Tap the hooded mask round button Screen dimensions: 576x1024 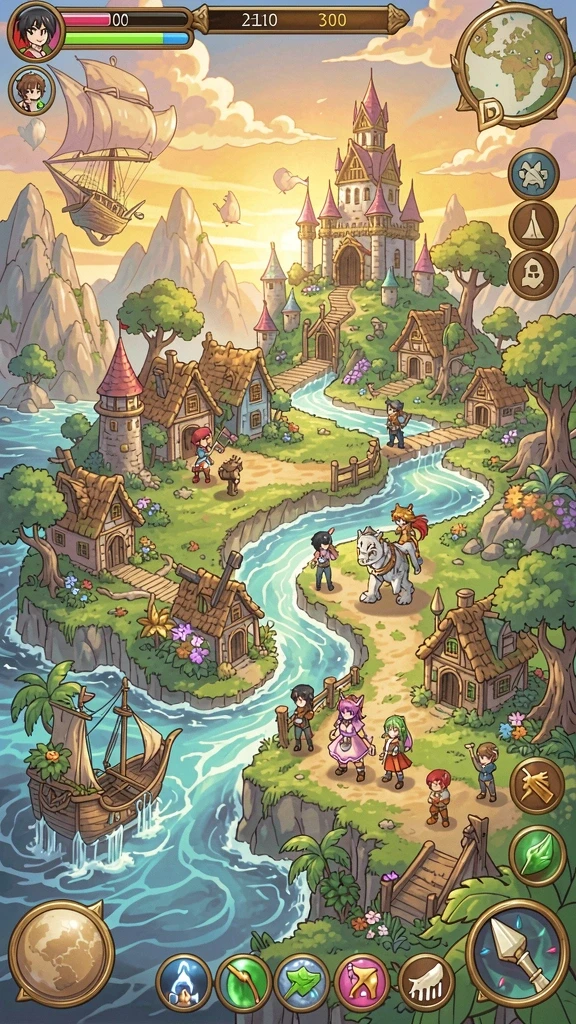pyautogui.click(x=534, y=275)
